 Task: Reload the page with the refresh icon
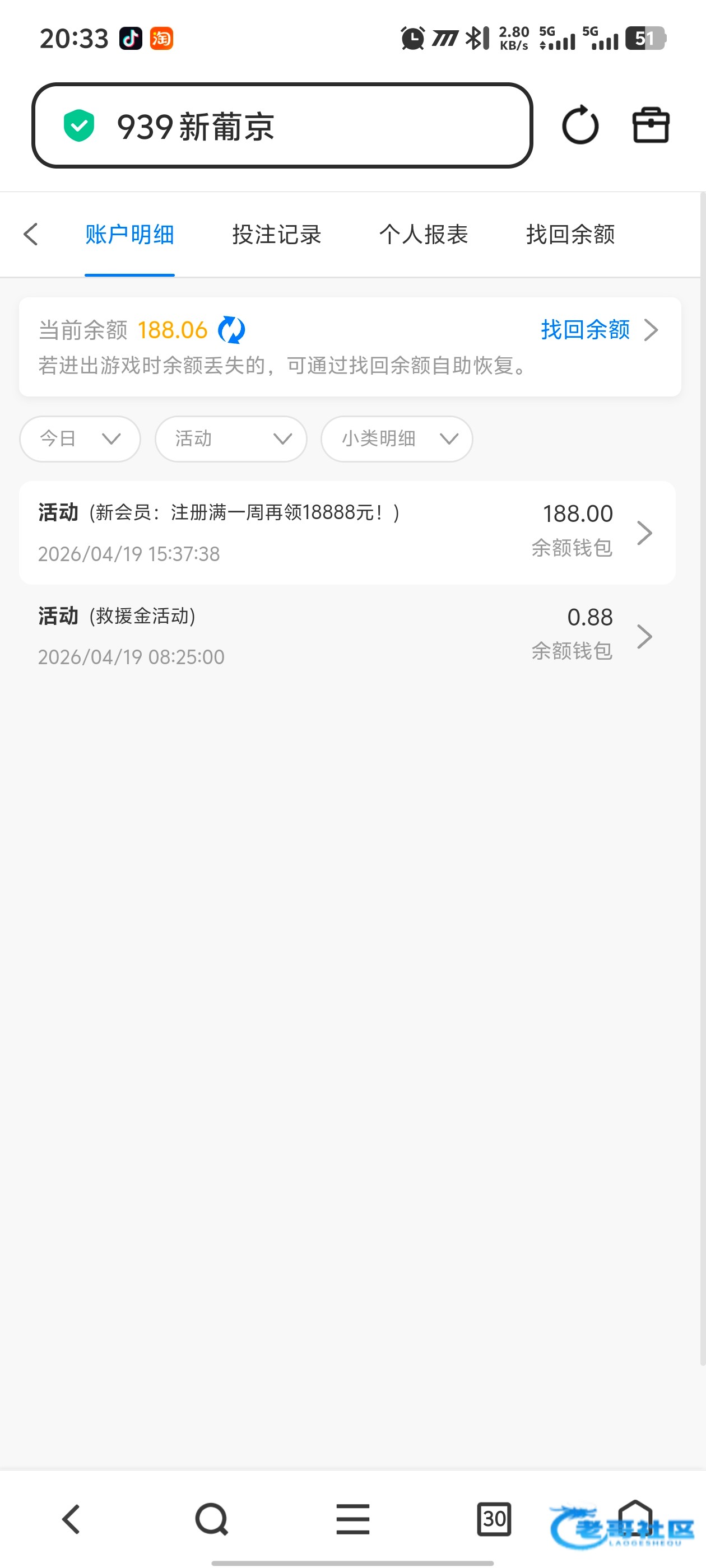point(580,126)
